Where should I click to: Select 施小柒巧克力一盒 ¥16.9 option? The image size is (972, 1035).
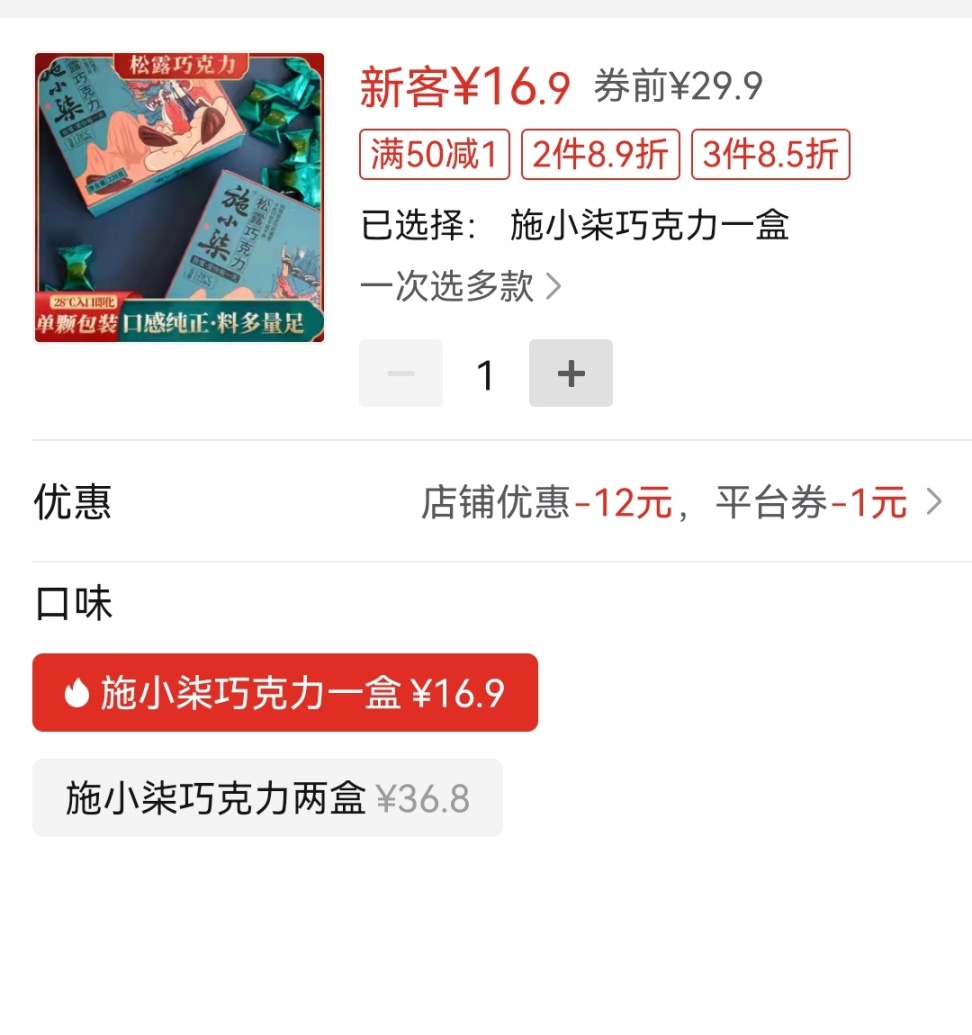285,693
